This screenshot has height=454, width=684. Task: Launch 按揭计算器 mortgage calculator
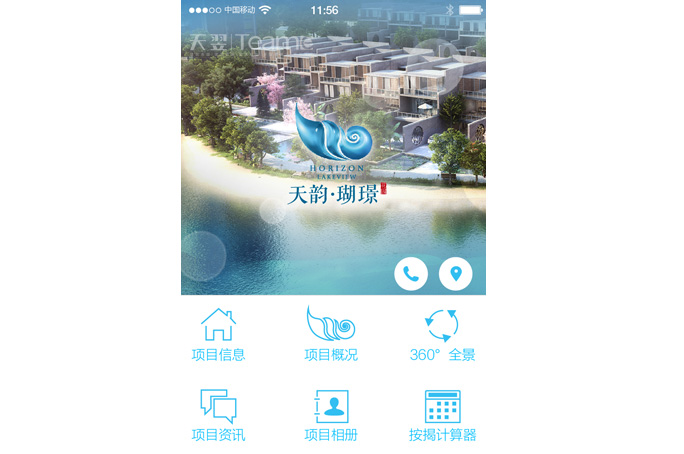tap(442, 415)
